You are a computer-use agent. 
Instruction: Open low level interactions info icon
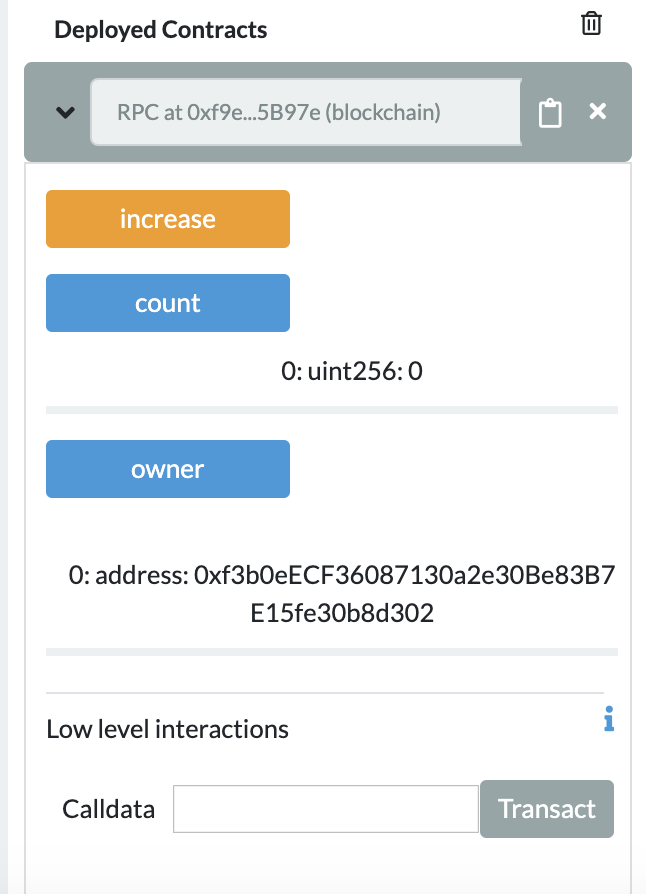pyautogui.click(x=608, y=719)
